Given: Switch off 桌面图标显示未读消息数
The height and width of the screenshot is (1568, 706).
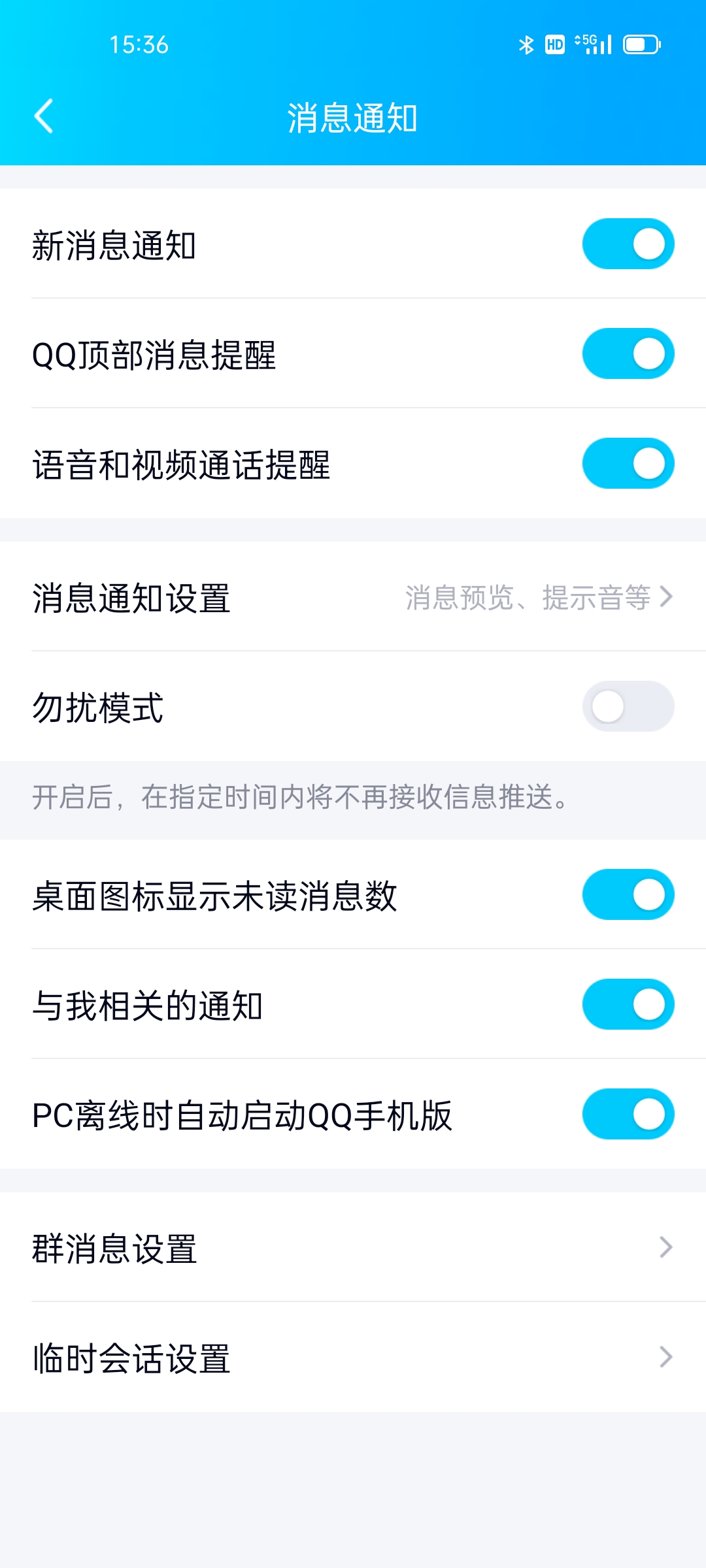Looking at the screenshot, I should tap(628, 895).
